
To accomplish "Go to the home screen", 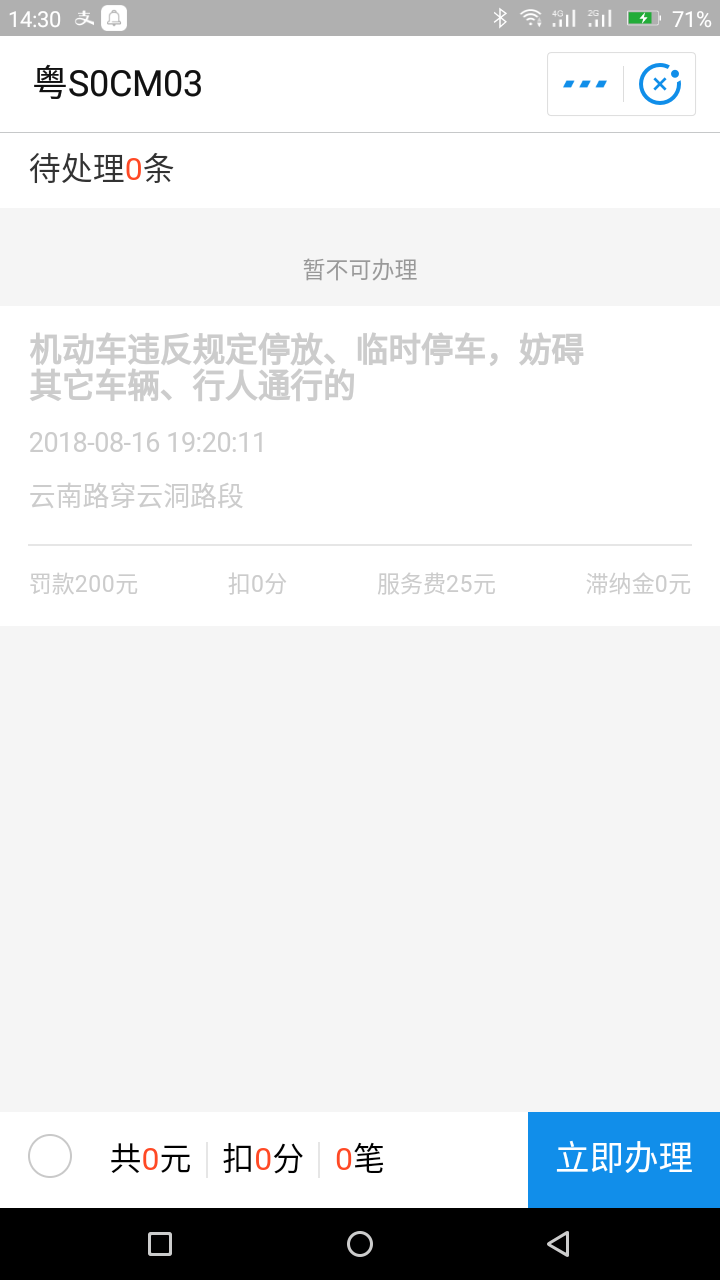I will coord(360,1243).
